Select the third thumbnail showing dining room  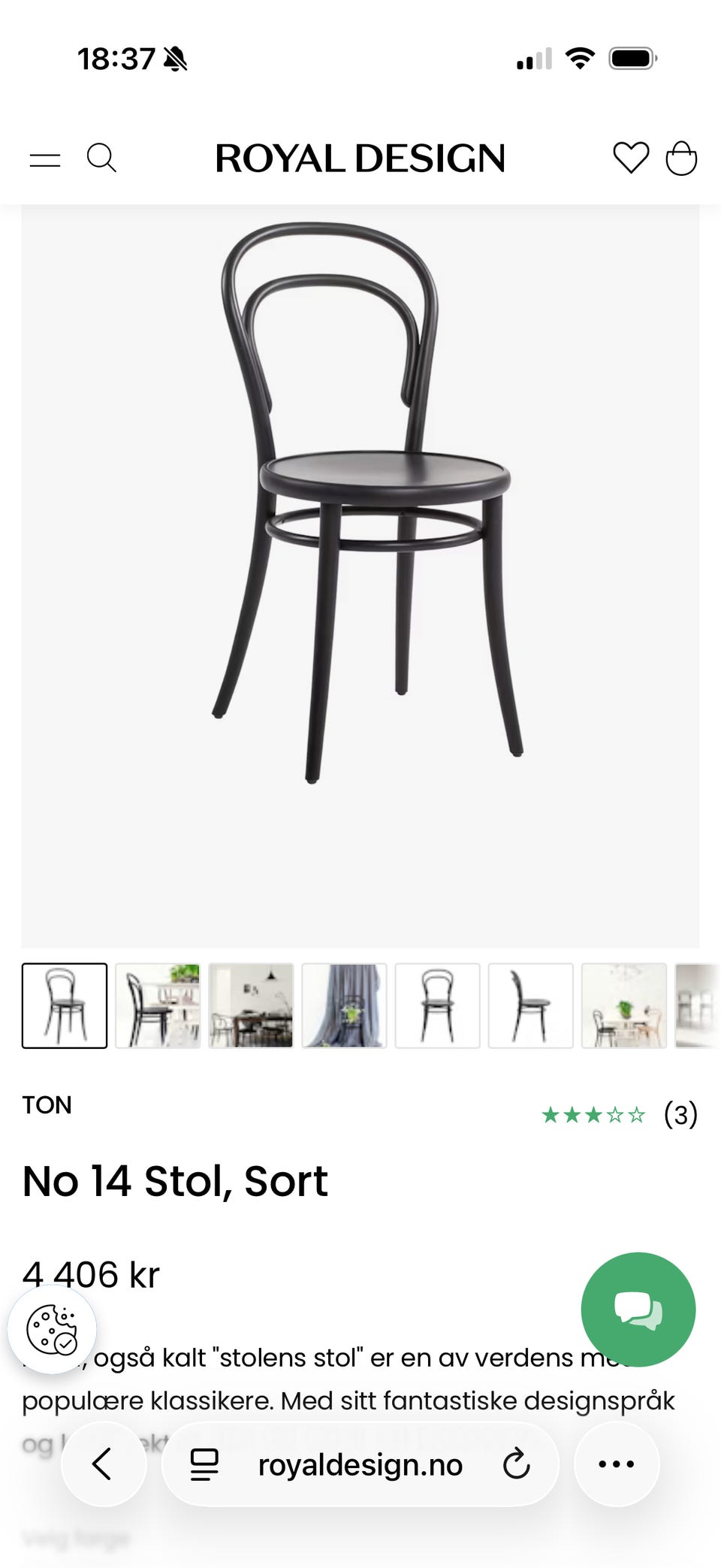point(251,1005)
